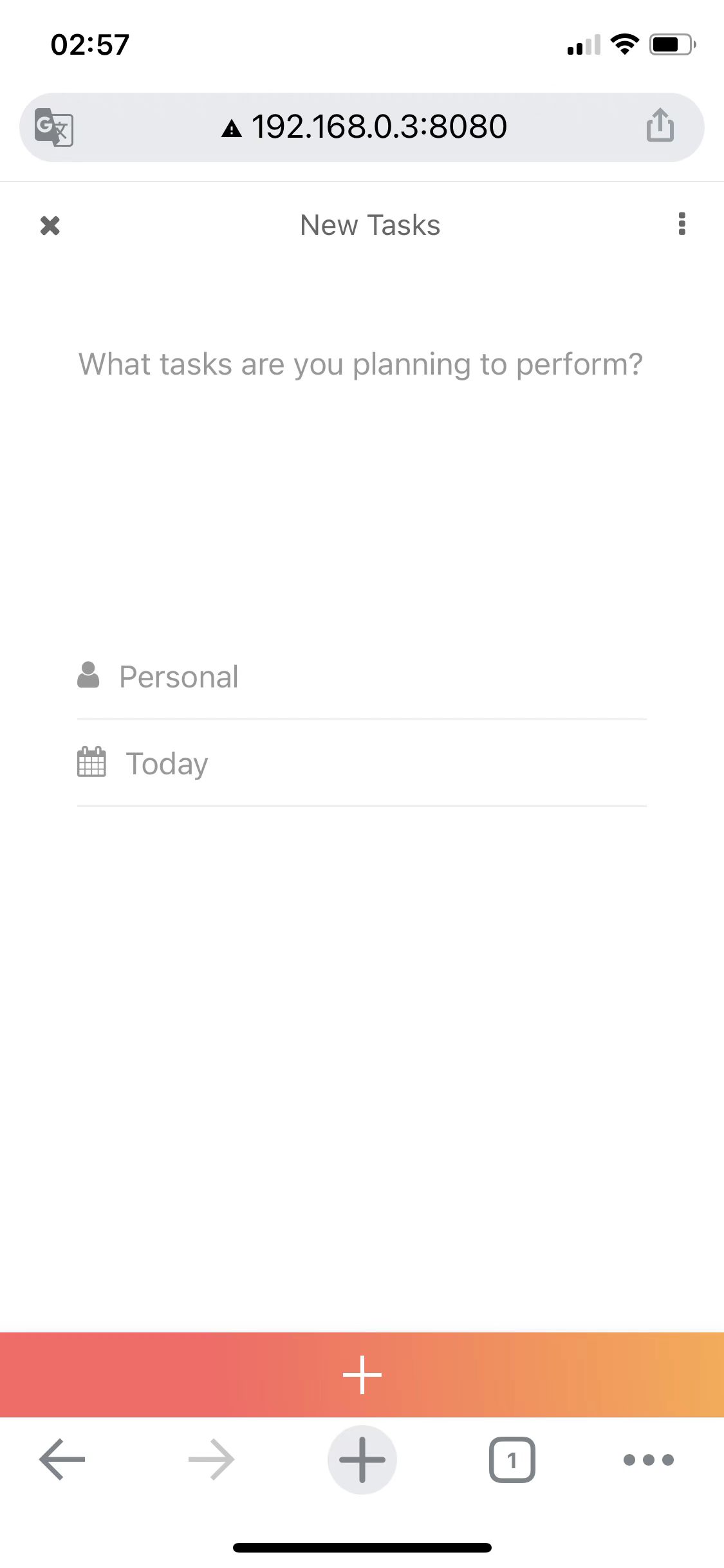Open the three-dot overflow menu
724x1568 pixels.
[x=682, y=224]
